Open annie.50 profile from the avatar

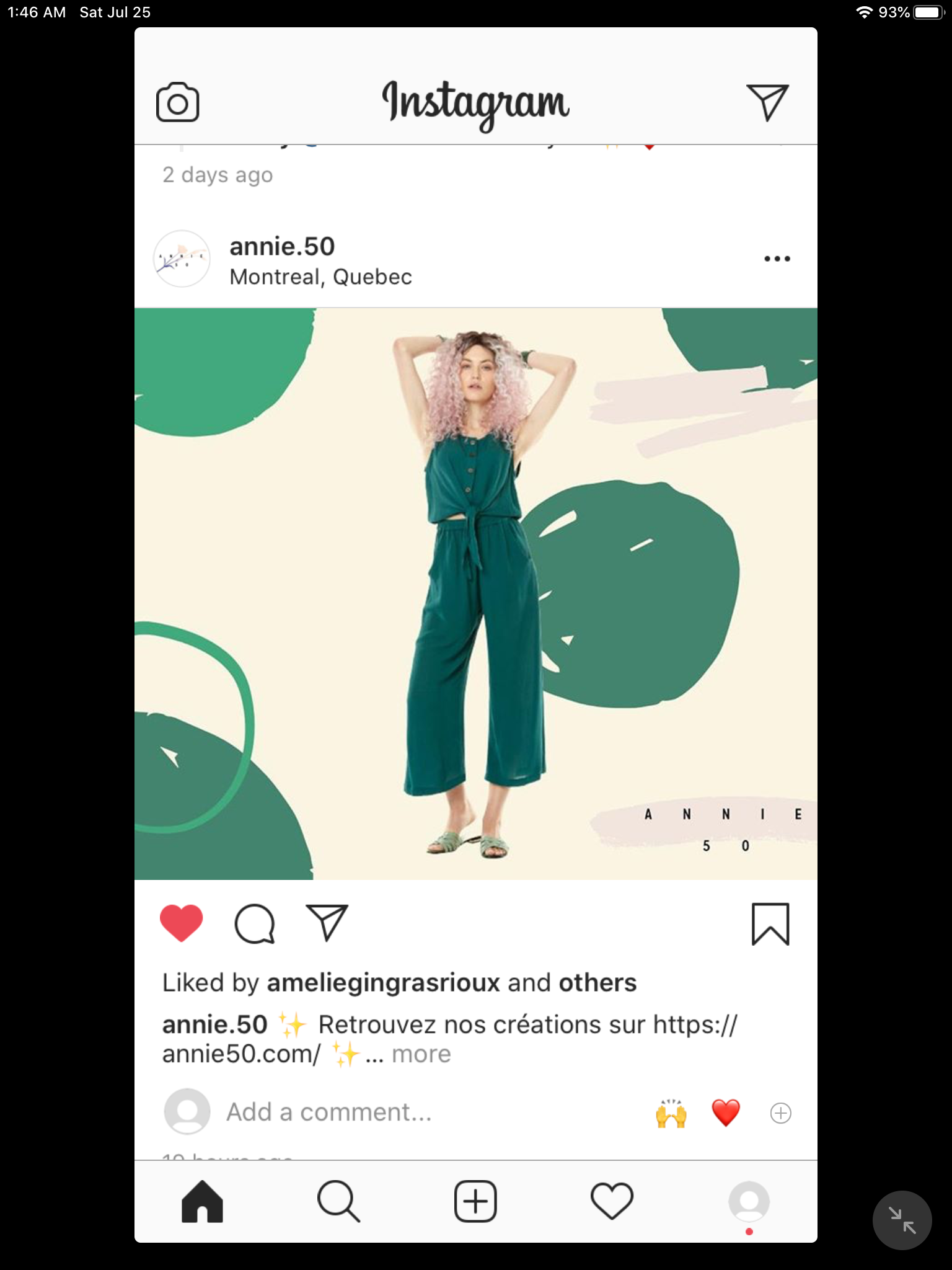[x=182, y=259]
